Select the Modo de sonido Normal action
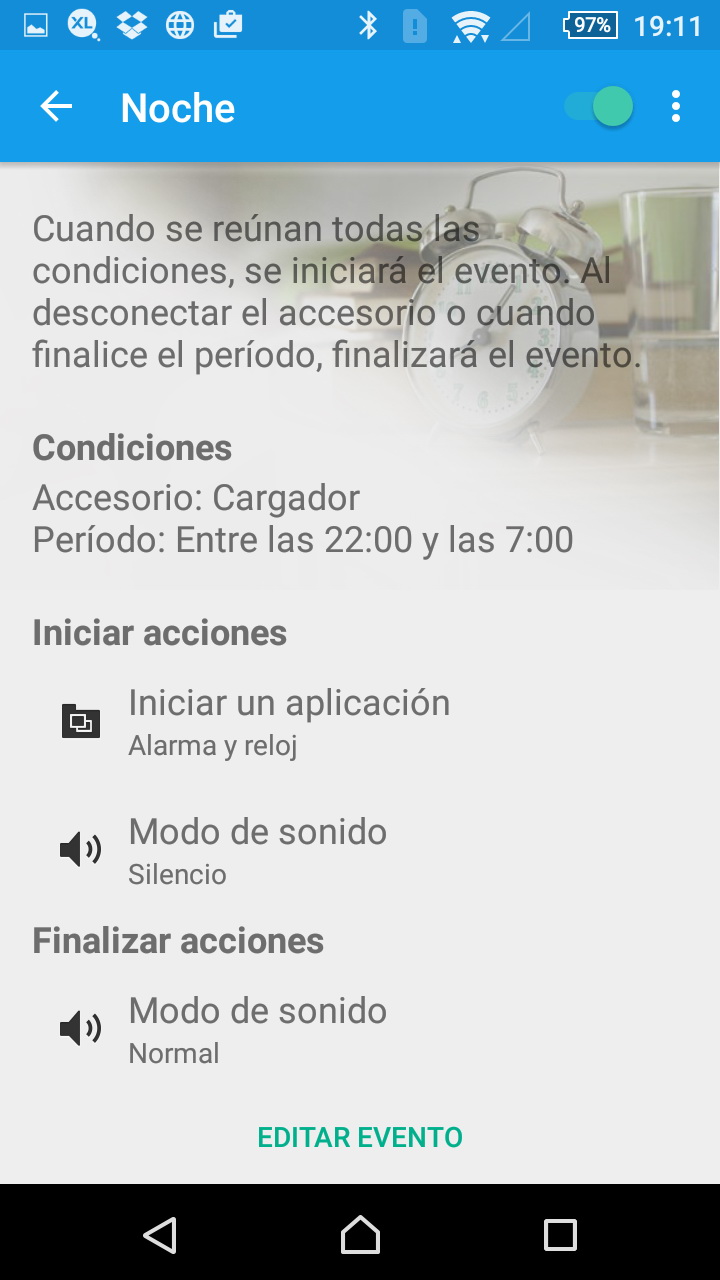 [x=257, y=1028]
